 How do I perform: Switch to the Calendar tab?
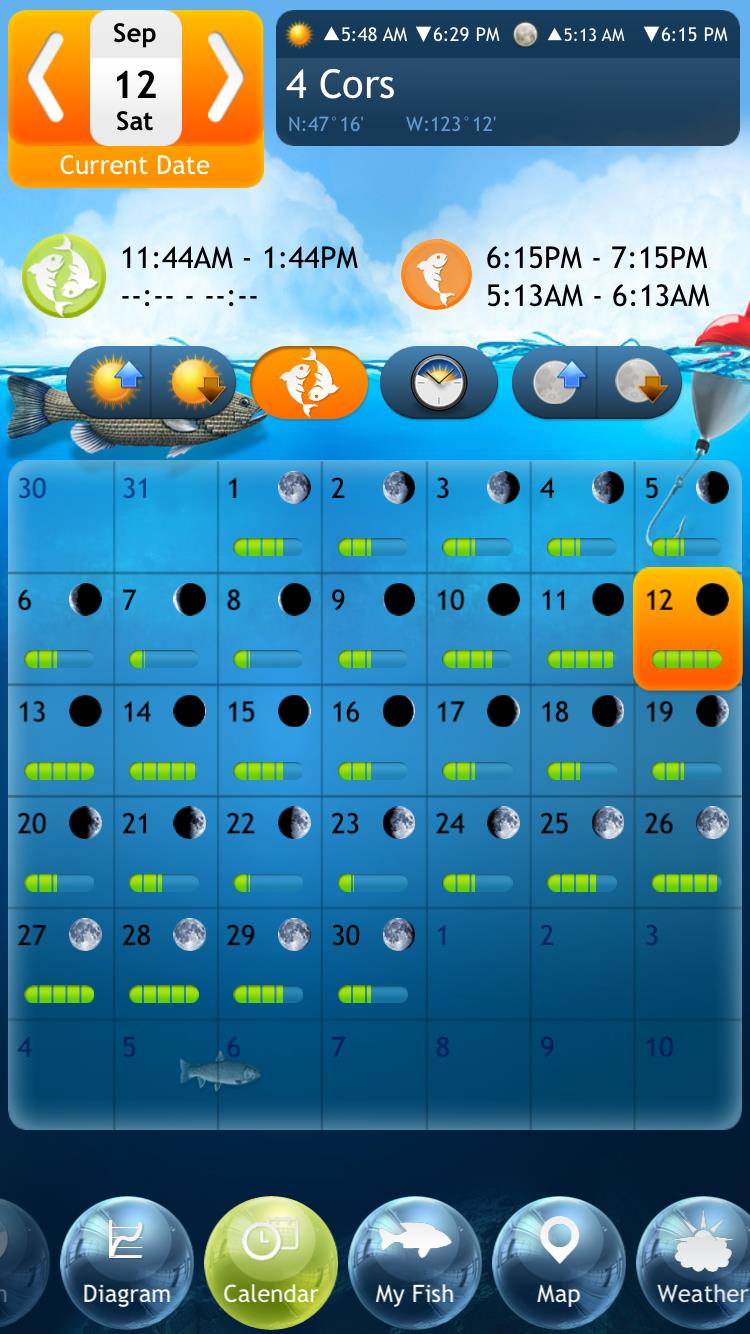(x=270, y=1263)
